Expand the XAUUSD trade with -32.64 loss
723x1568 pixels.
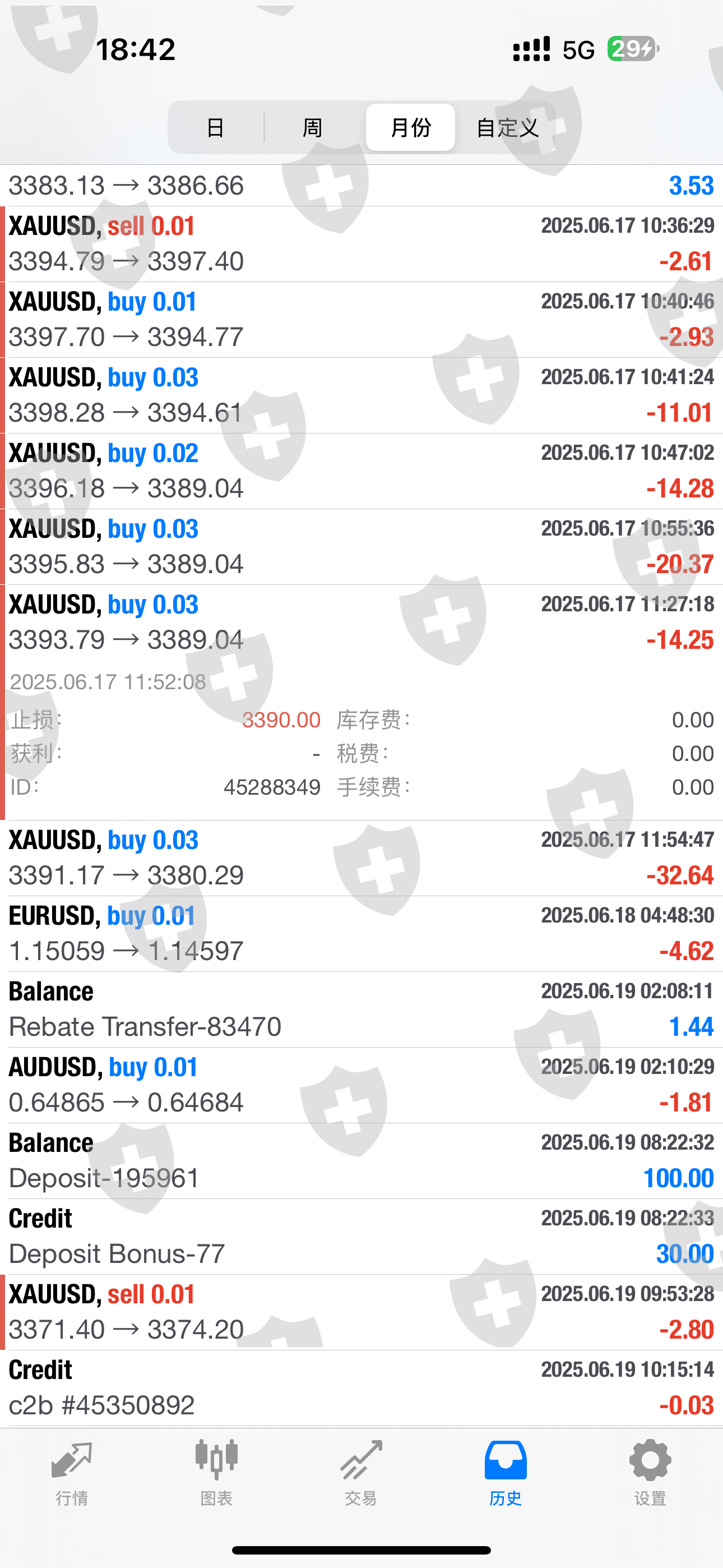click(361, 857)
